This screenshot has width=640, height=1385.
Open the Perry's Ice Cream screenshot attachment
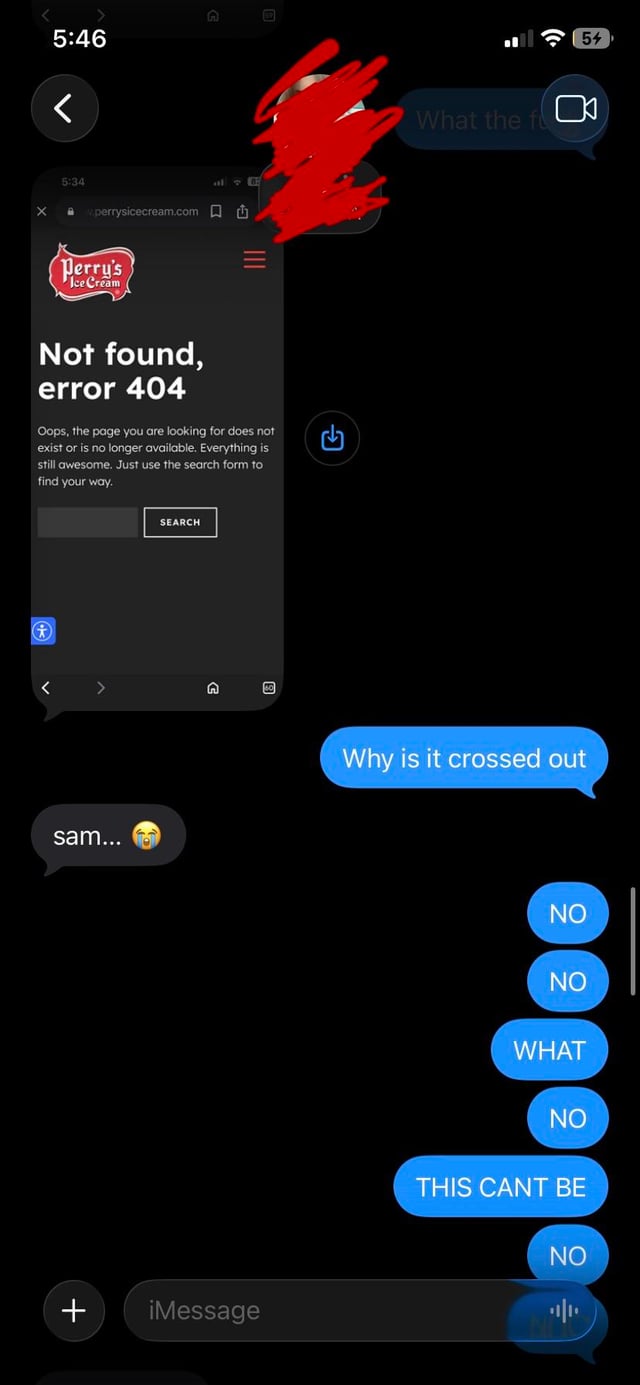pos(157,440)
